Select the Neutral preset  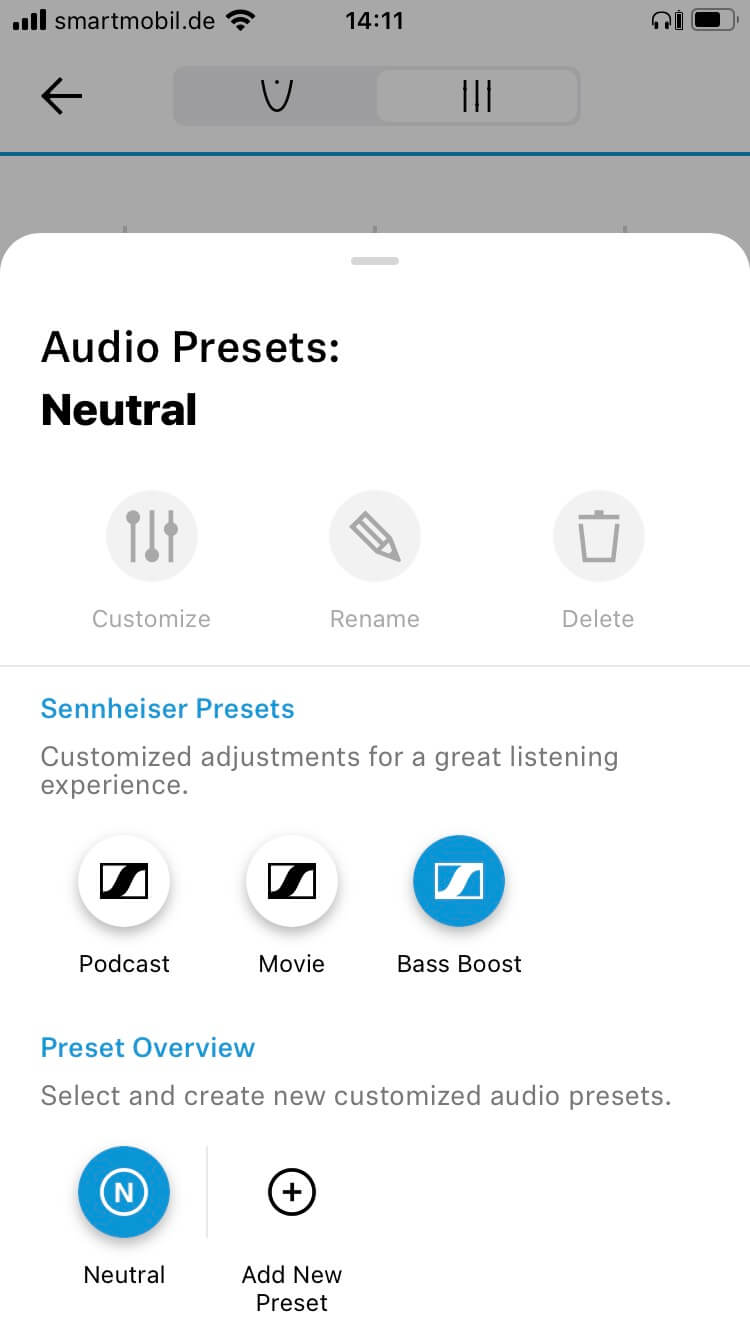click(124, 1192)
